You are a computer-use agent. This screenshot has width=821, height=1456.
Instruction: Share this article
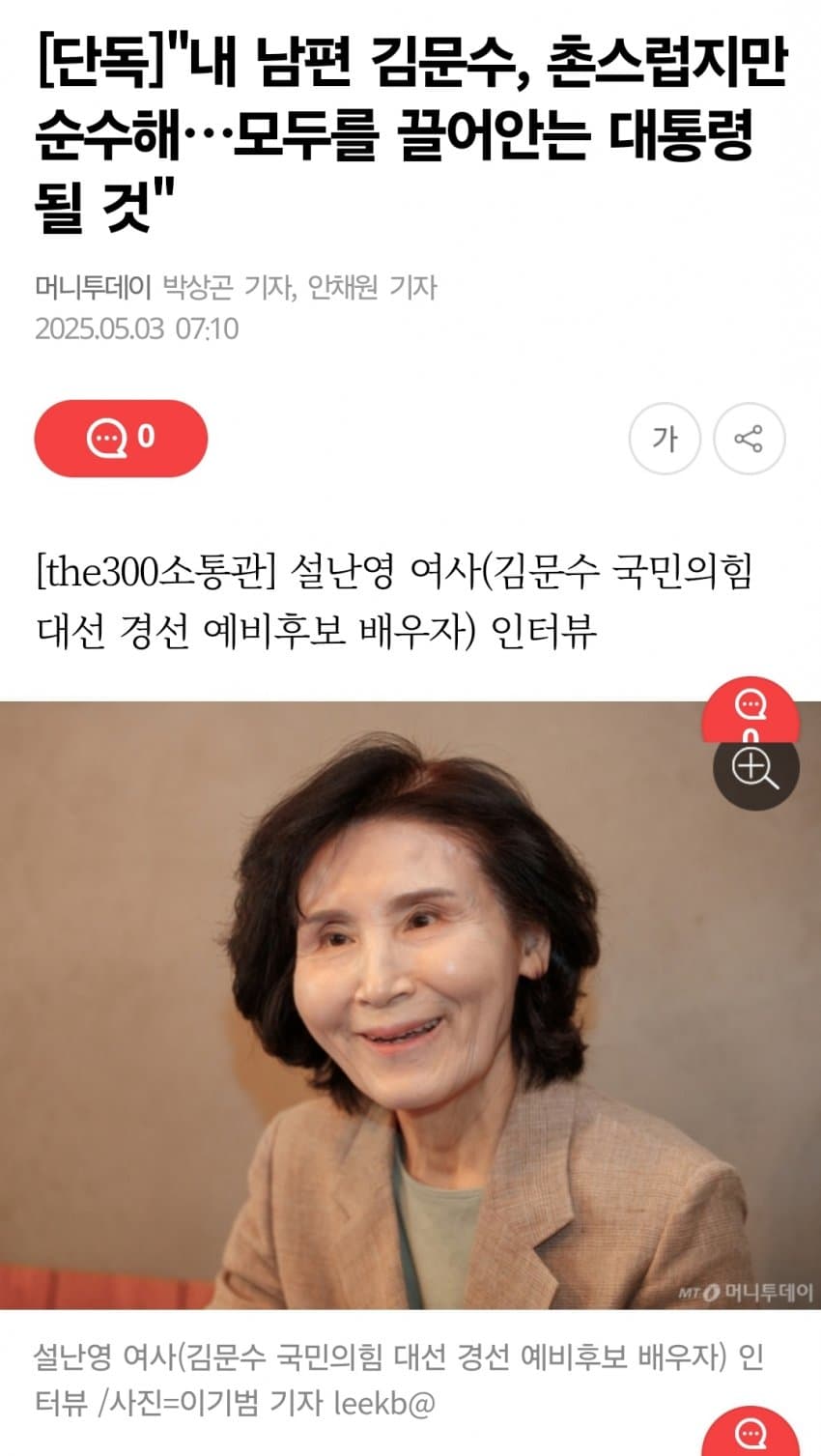click(749, 439)
